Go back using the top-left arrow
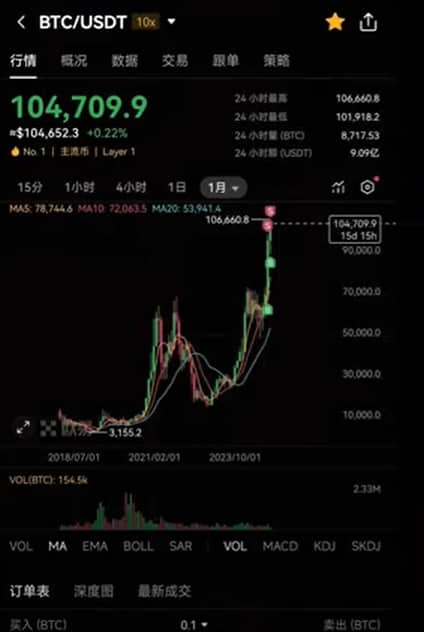The width and height of the screenshot is (424, 632). coord(21,22)
